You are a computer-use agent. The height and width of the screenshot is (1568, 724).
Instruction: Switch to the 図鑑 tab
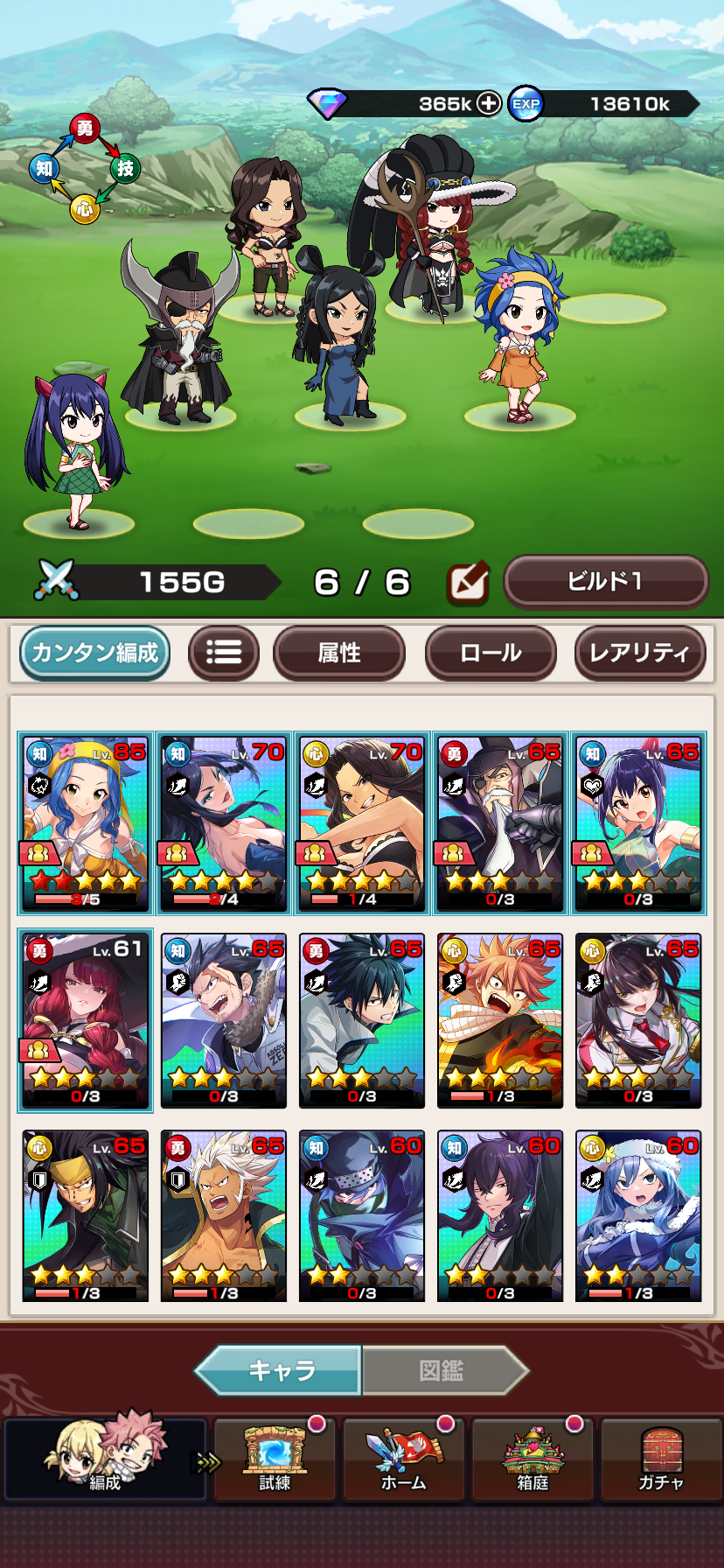point(442,1370)
